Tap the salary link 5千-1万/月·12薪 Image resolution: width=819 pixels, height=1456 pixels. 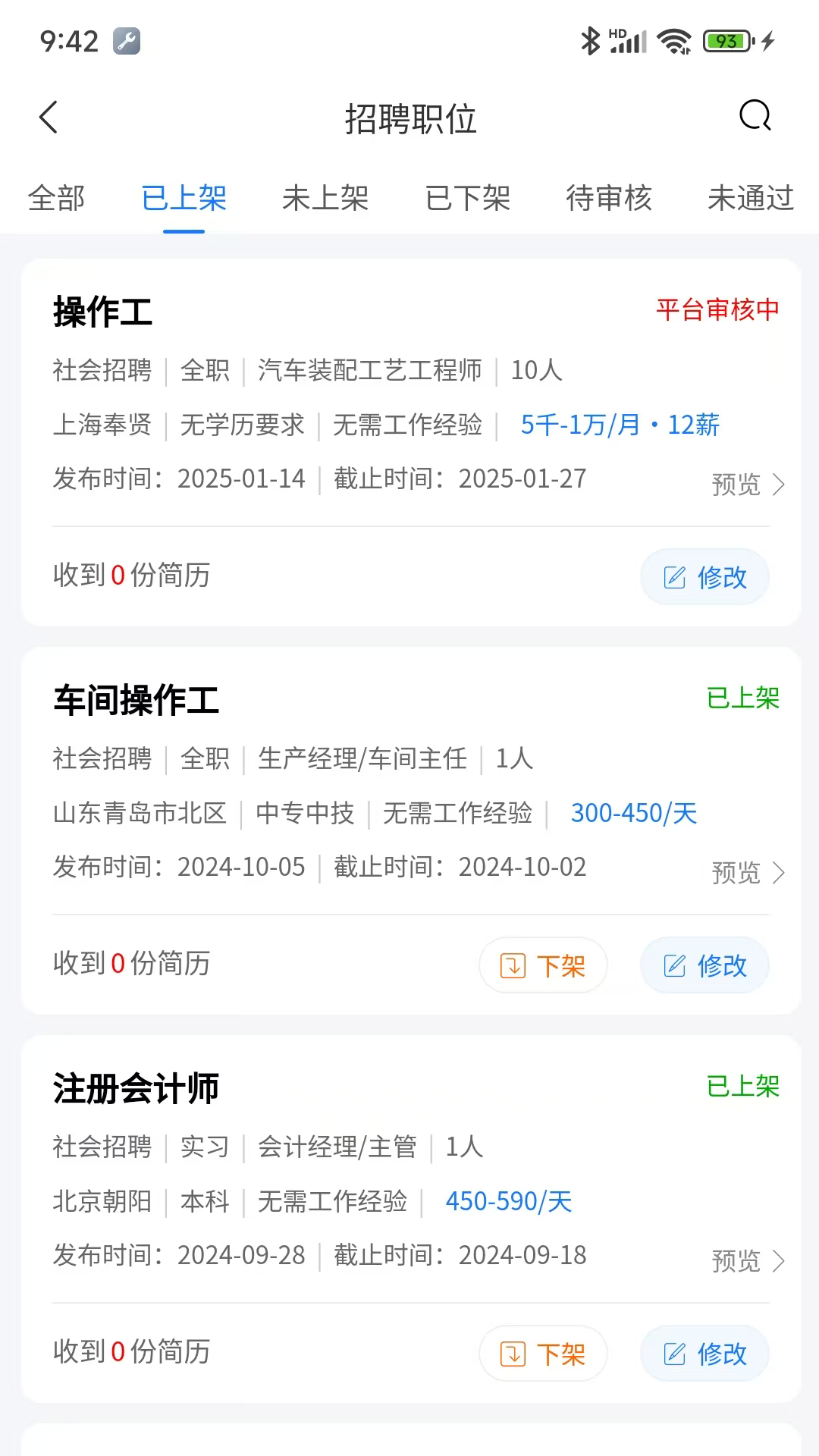pyautogui.click(x=620, y=425)
